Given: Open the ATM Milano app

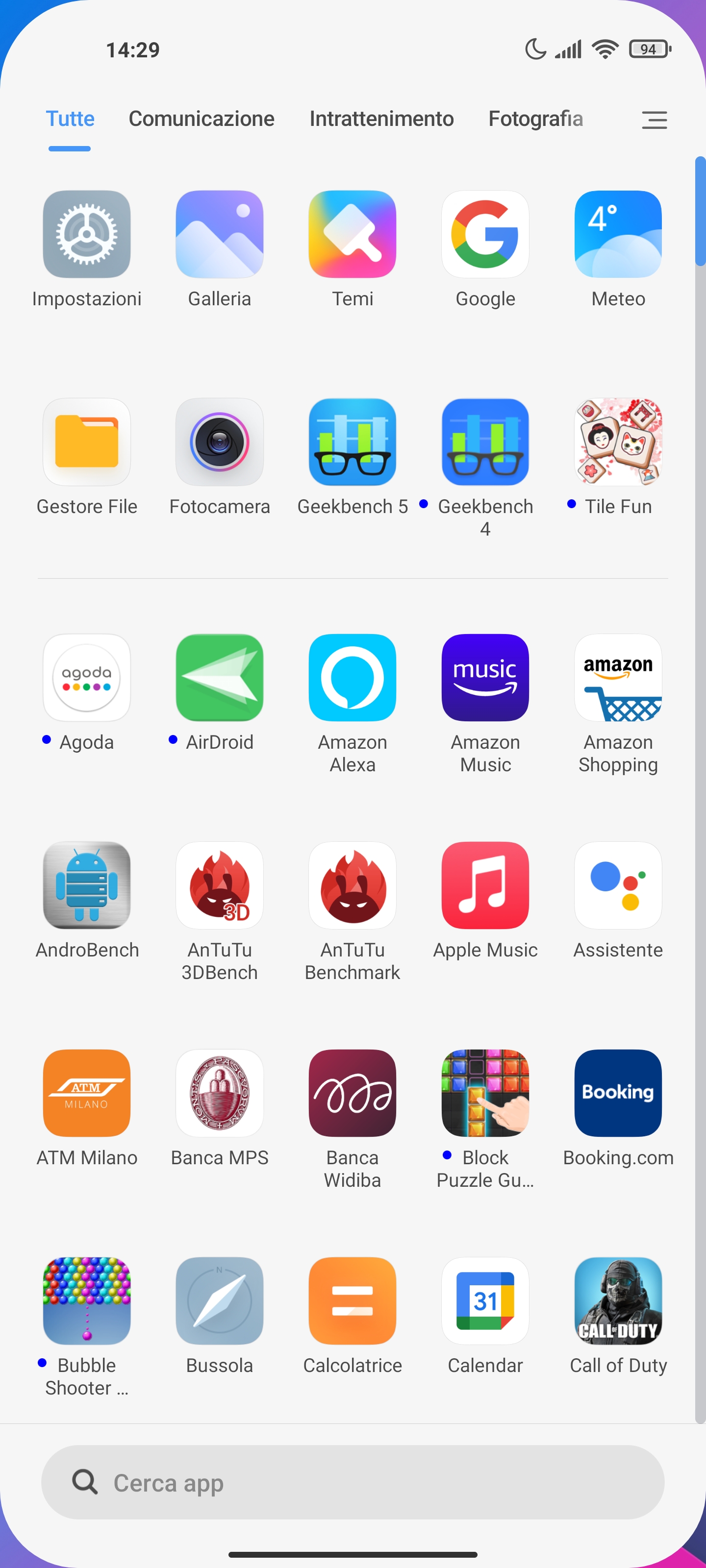Looking at the screenshot, I should (x=86, y=1093).
